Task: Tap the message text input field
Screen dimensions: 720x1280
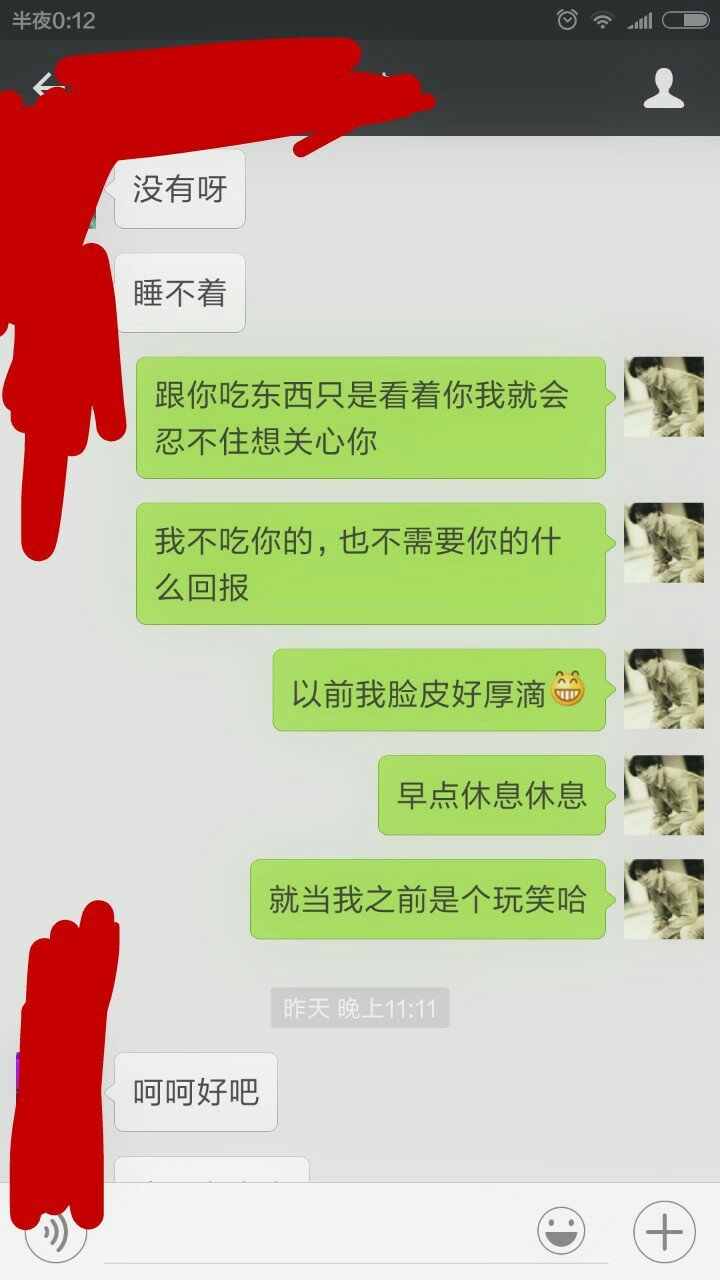Action: [x=310, y=1233]
